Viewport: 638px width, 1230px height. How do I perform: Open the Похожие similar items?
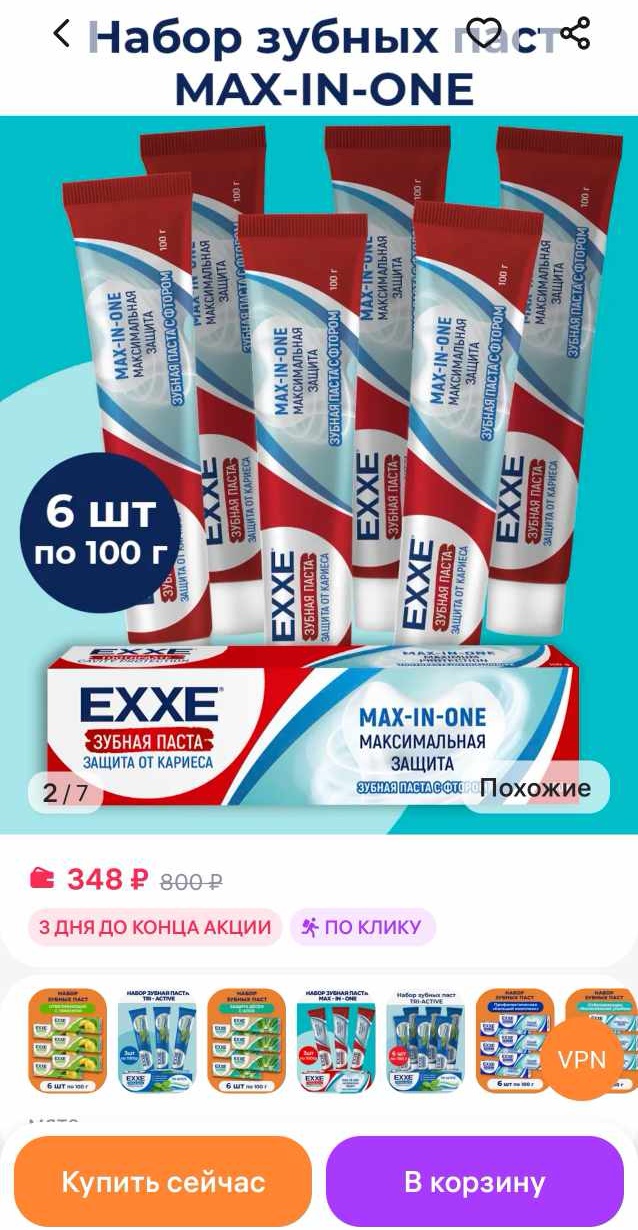(x=536, y=788)
